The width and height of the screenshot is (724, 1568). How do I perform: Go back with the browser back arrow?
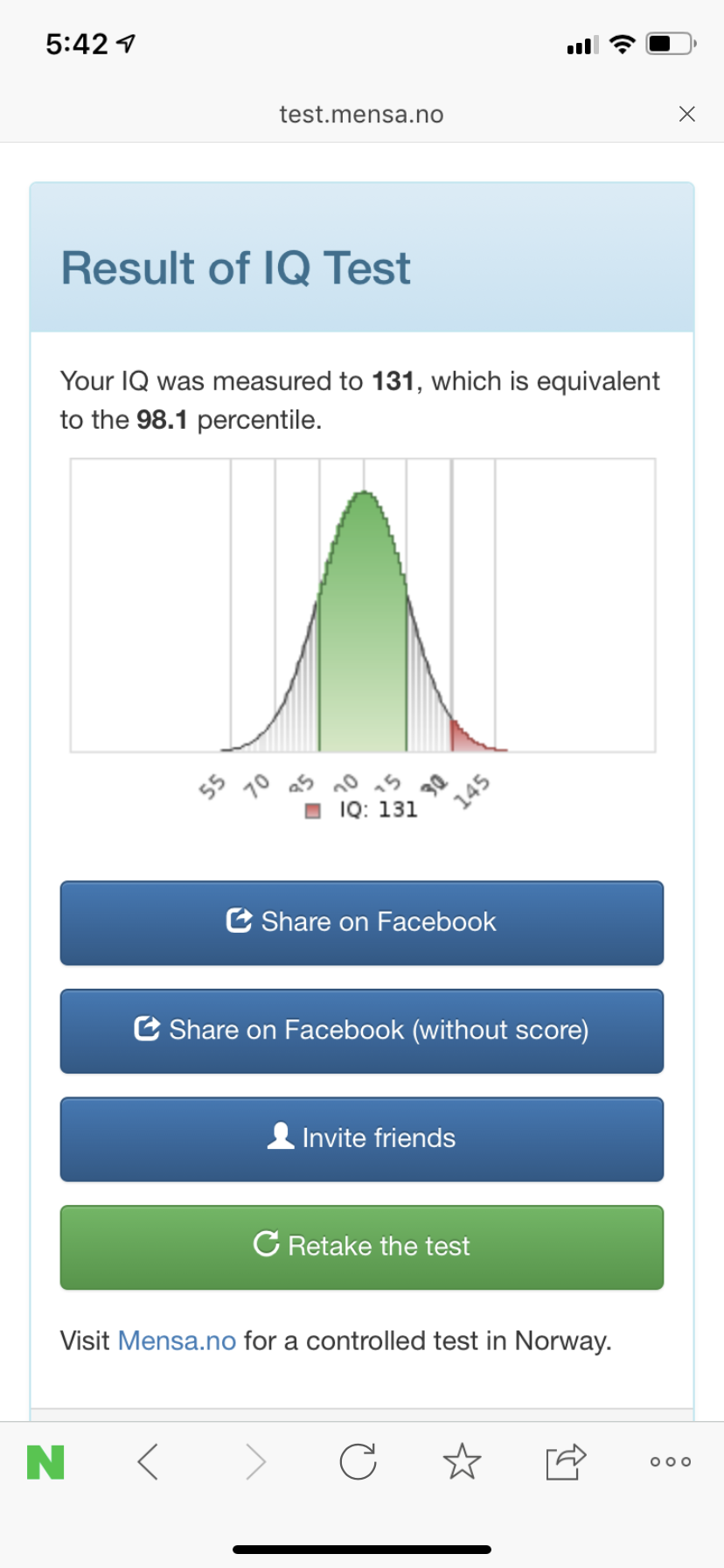coord(149,1461)
